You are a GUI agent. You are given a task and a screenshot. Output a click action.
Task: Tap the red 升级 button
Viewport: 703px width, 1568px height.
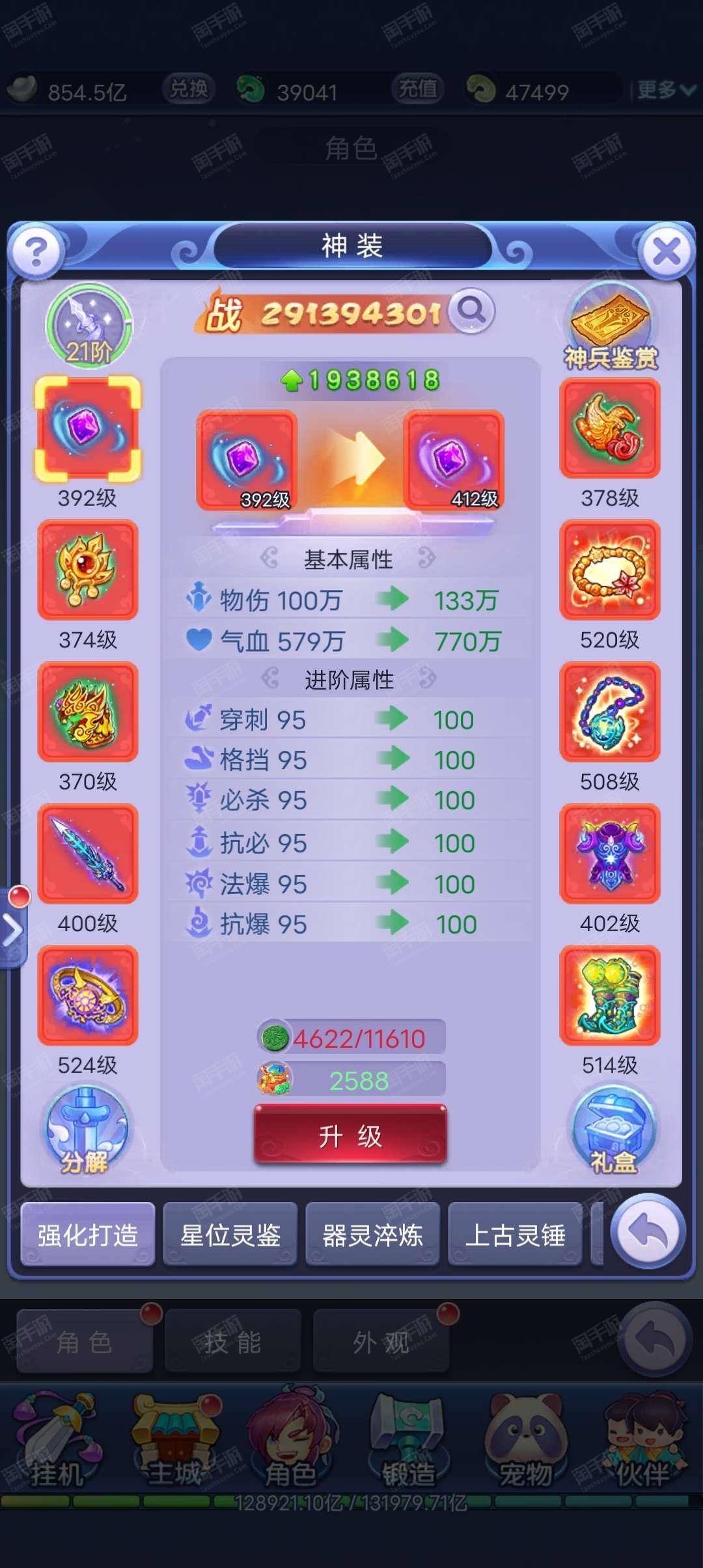pyautogui.click(x=350, y=1136)
